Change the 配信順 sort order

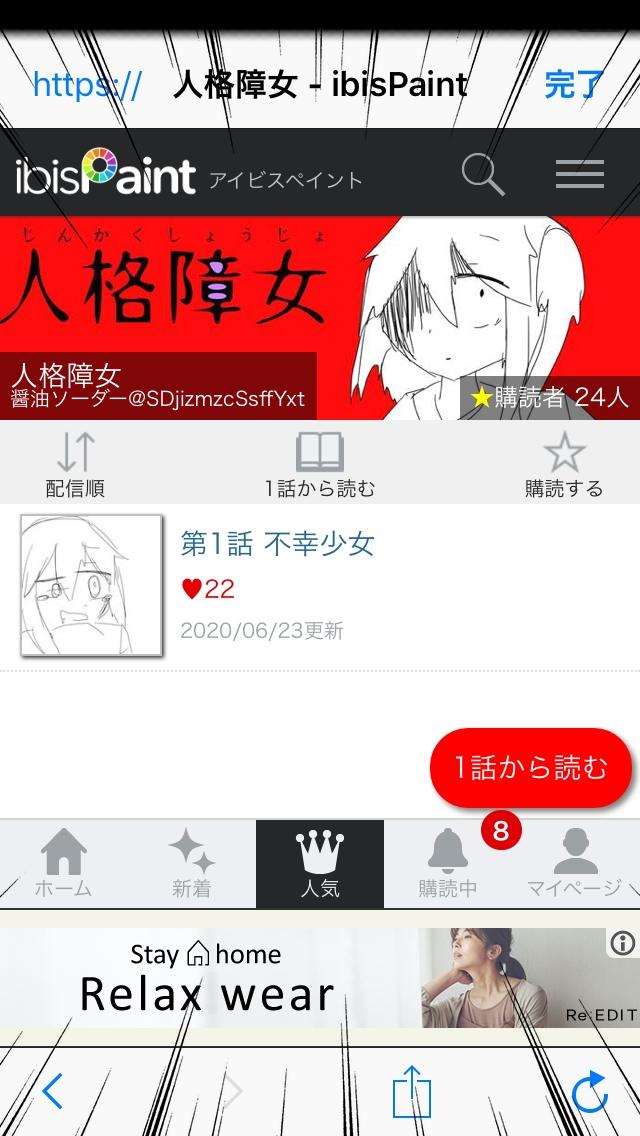pos(75,465)
